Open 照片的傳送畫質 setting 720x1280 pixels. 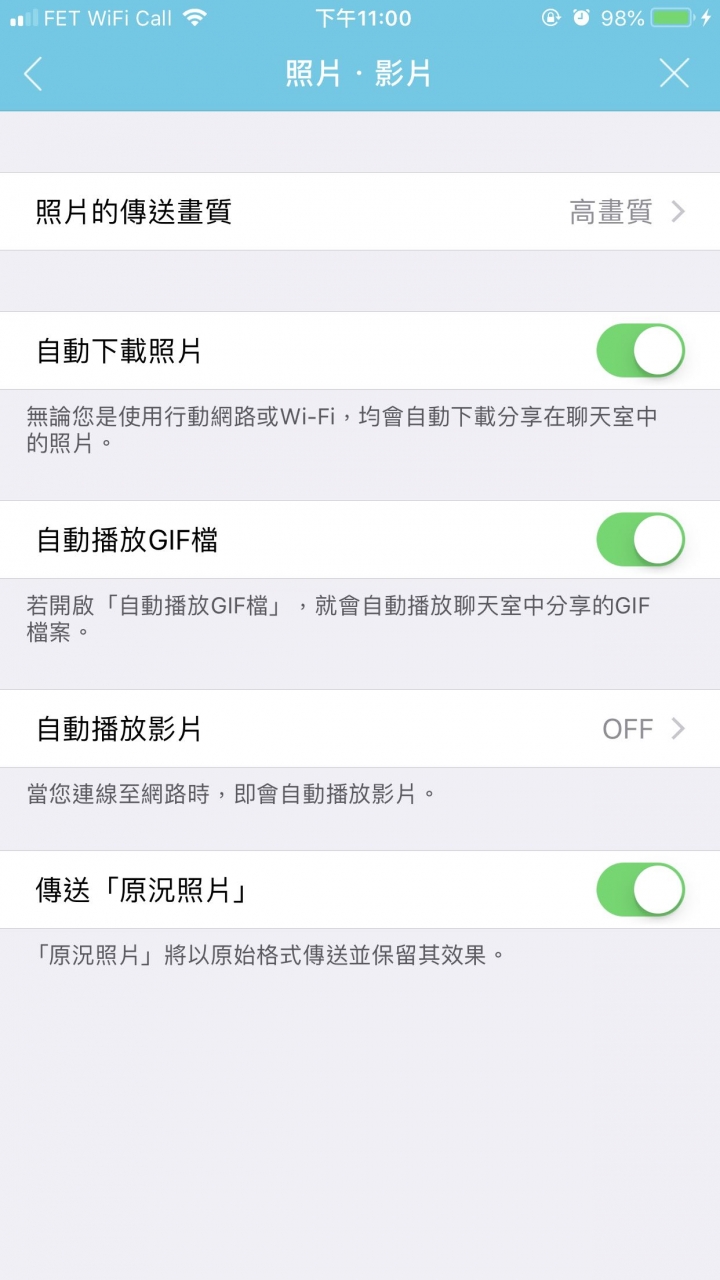tap(360, 211)
